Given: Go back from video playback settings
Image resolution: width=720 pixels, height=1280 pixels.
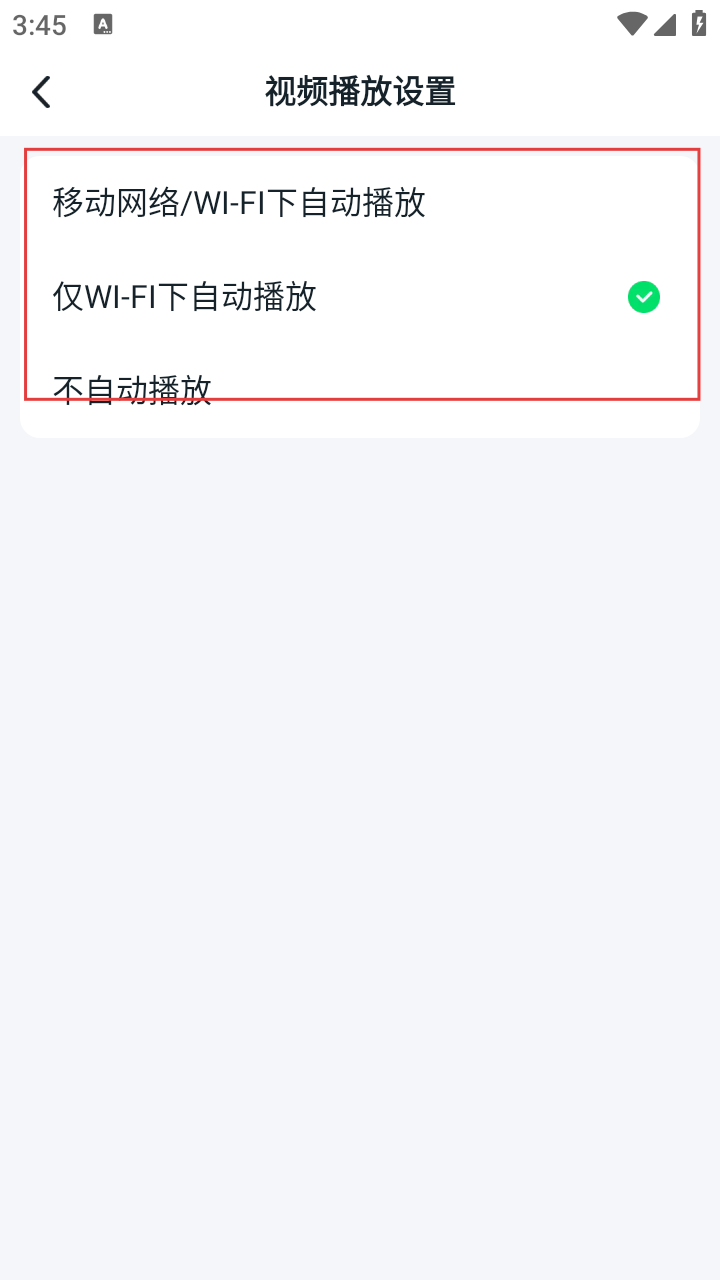Looking at the screenshot, I should tap(41, 92).
